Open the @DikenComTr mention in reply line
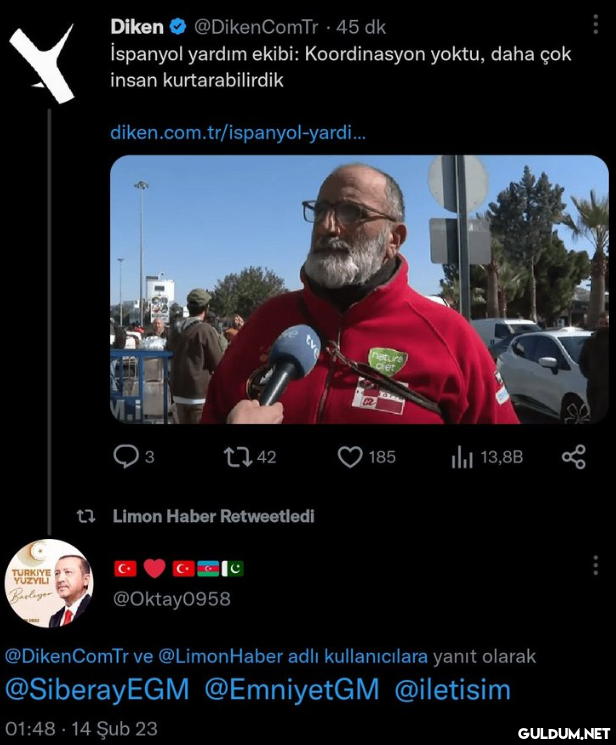616x745 pixels. coord(67,657)
